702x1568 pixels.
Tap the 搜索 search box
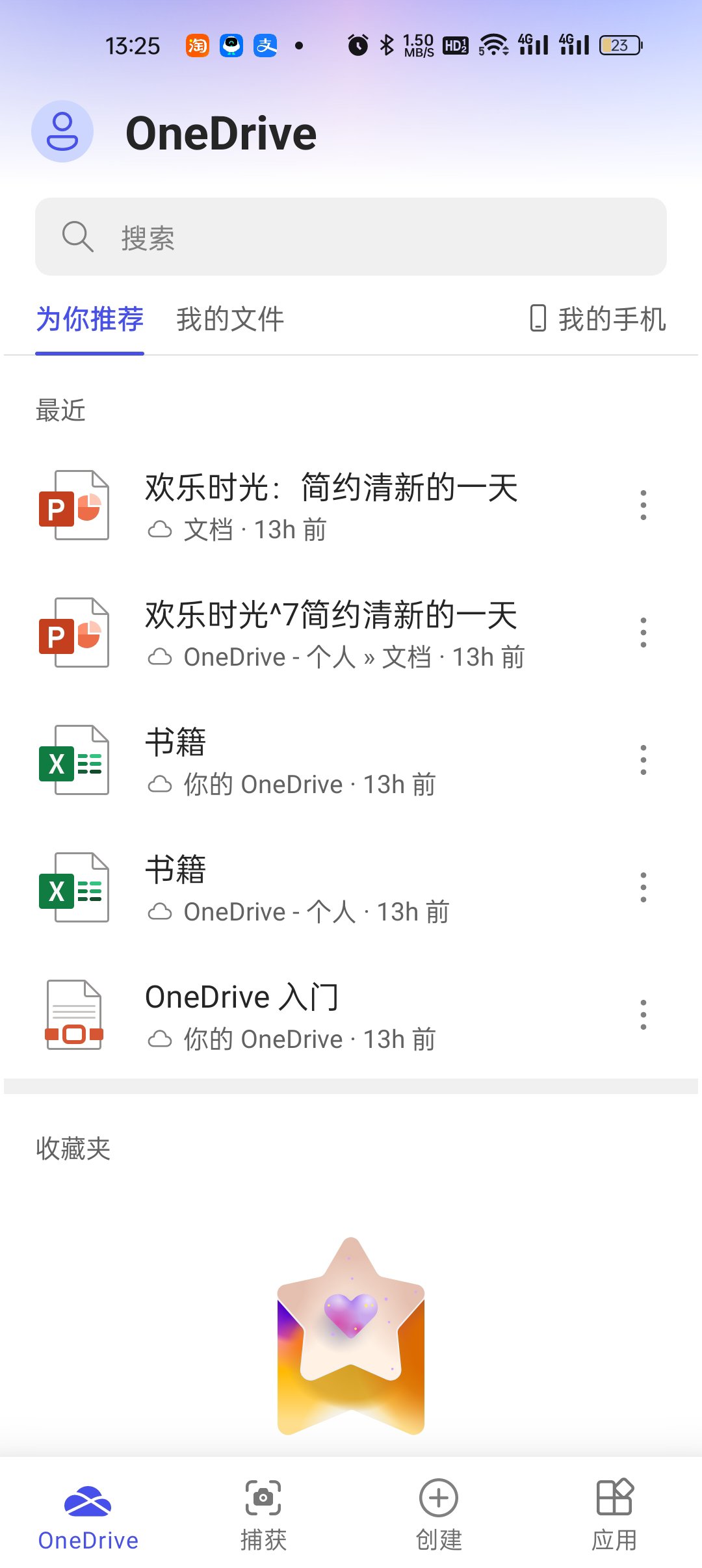pos(351,237)
